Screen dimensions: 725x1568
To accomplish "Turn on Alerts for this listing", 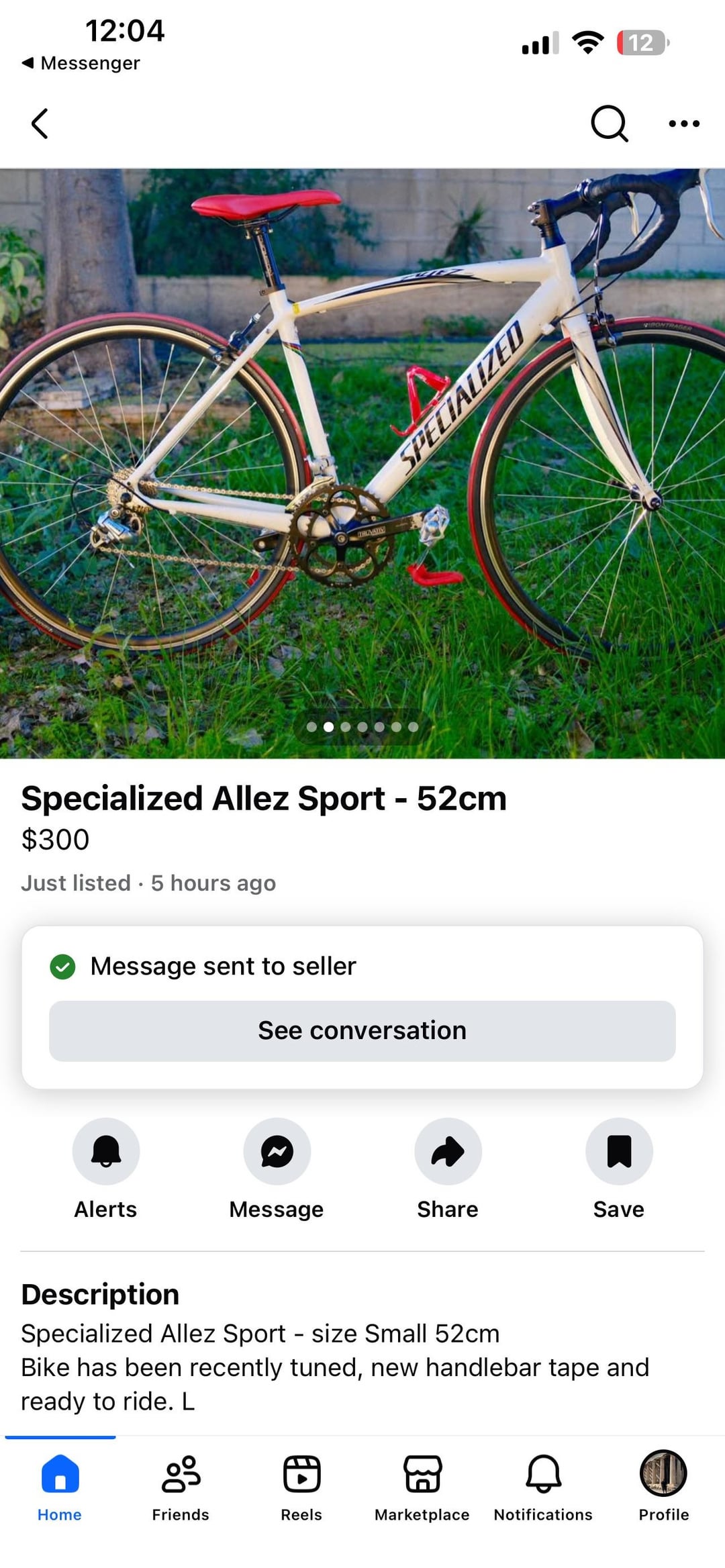I will (x=106, y=1152).
